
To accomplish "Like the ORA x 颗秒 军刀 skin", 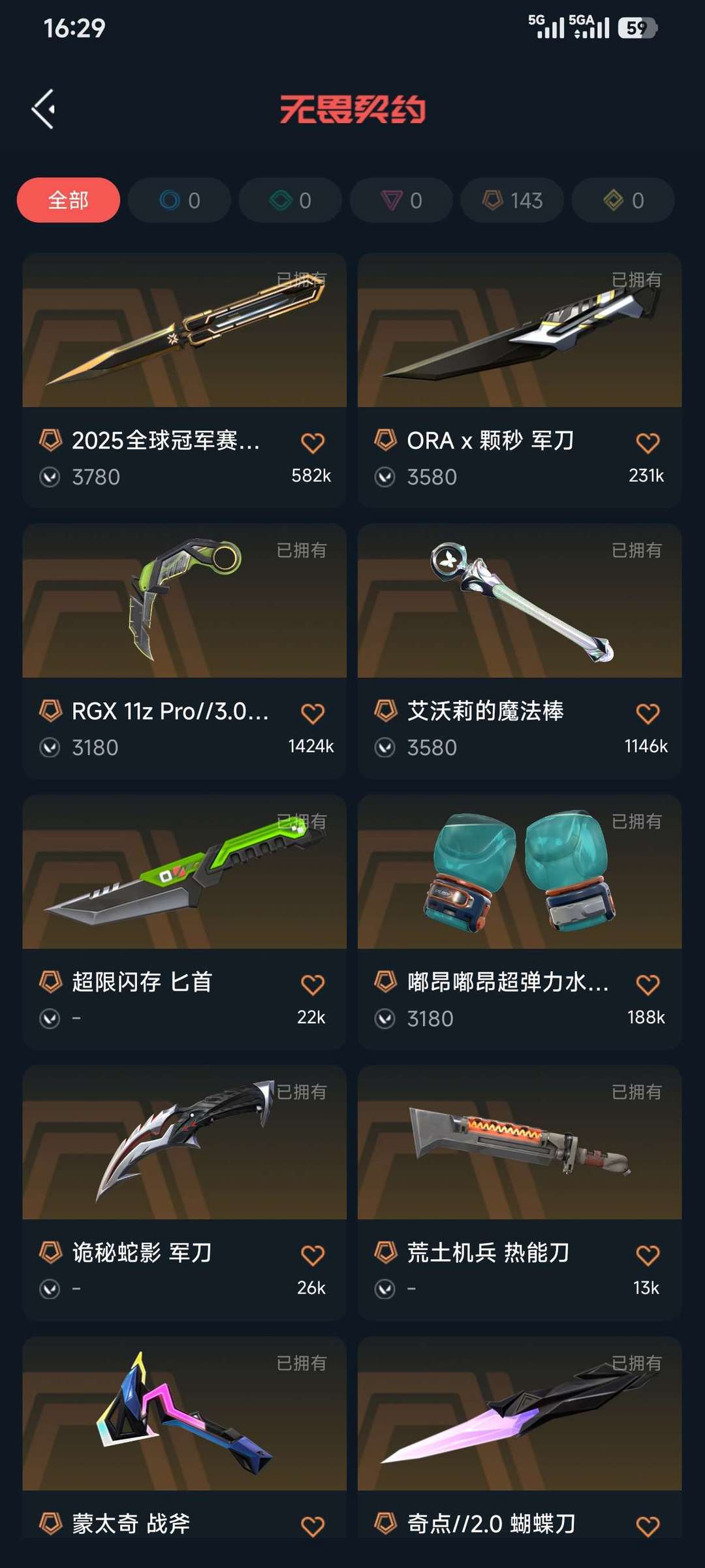I will (648, 443).
